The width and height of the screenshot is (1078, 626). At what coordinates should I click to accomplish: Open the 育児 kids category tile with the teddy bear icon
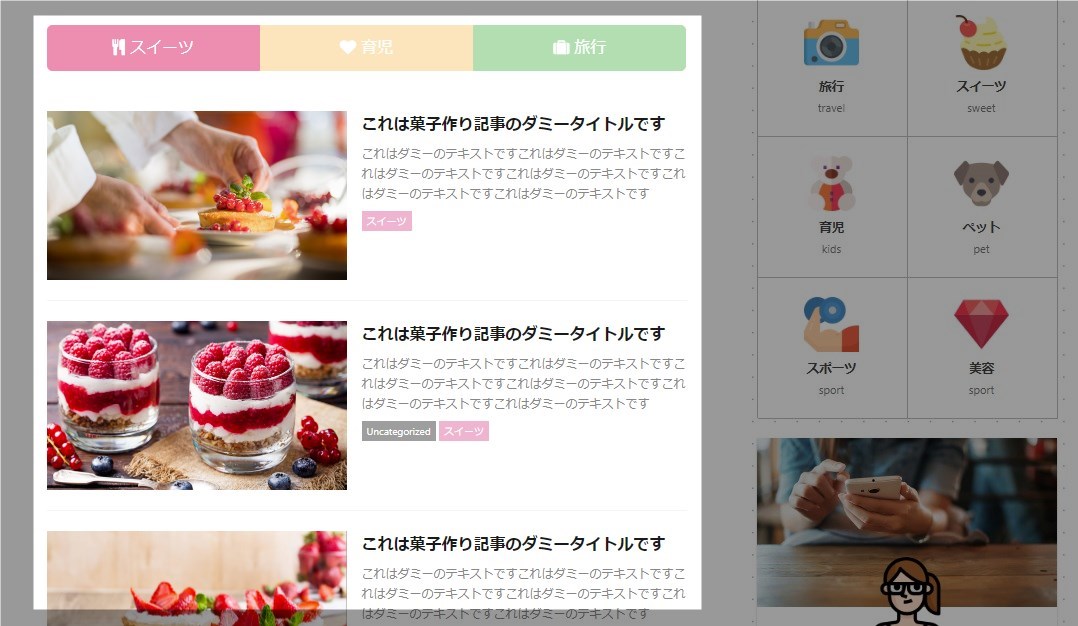[x=831, y=206]
